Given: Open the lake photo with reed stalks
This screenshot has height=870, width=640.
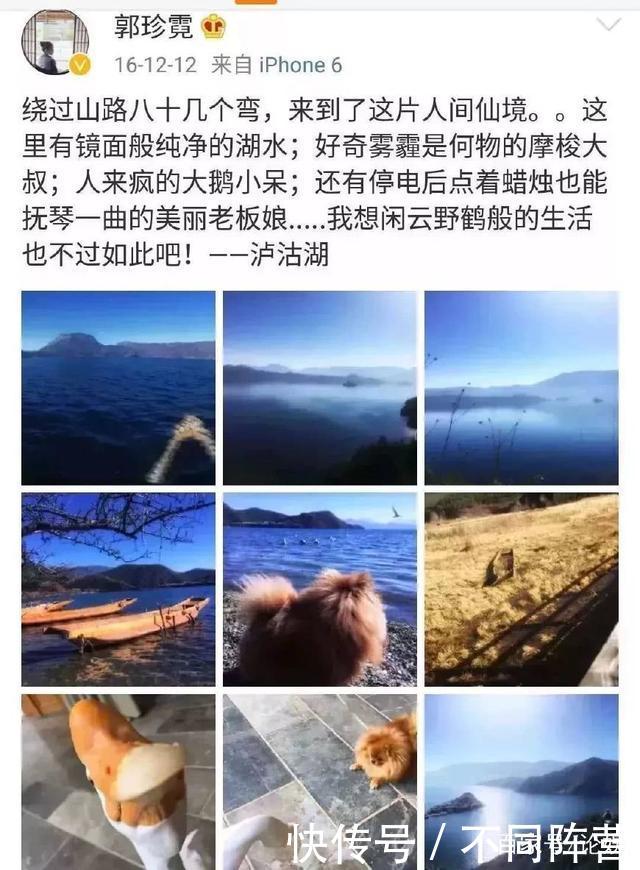Looking at the screenshot, I should (521, 388).
